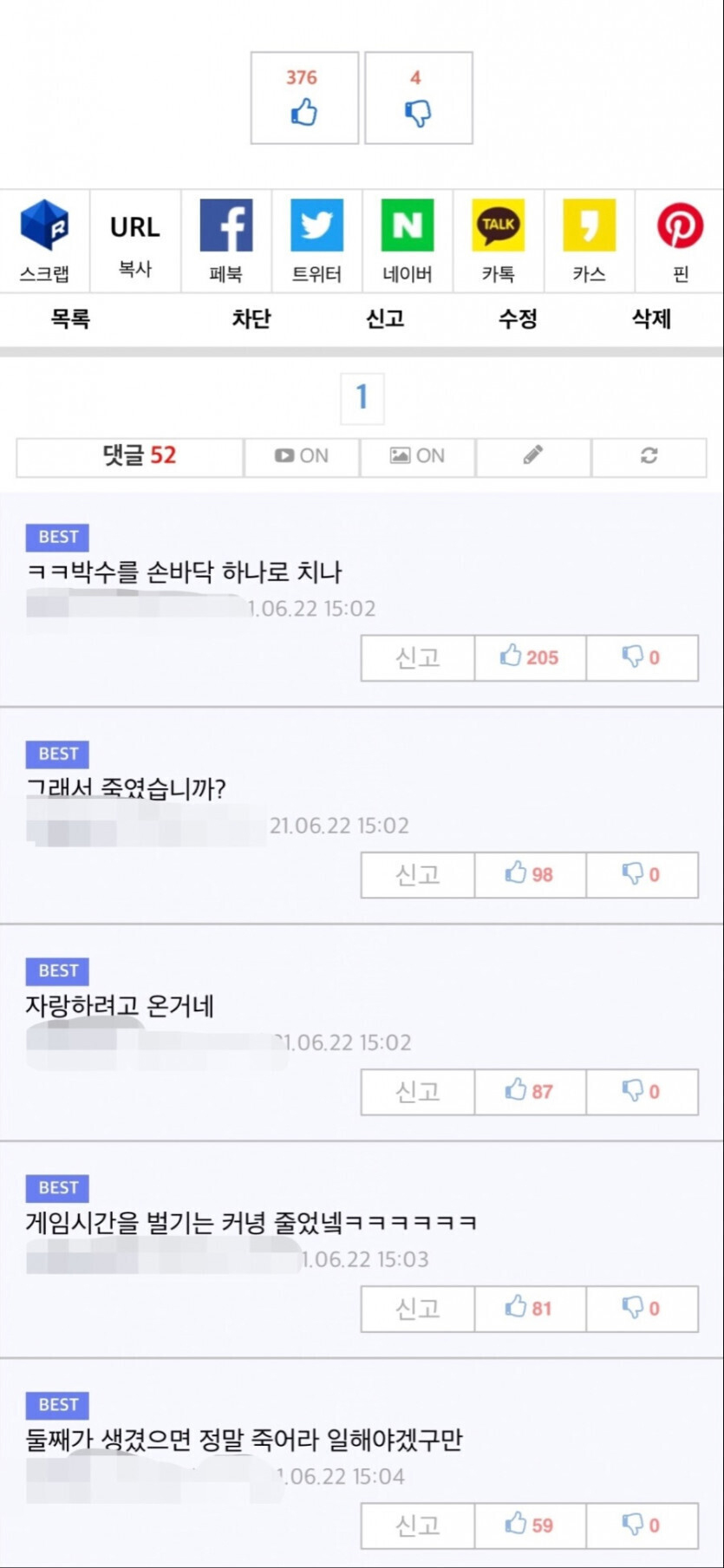Viewport: 724px width, 1568px height.
Task: Share the post to Facebook
Action: pos(226,241)
